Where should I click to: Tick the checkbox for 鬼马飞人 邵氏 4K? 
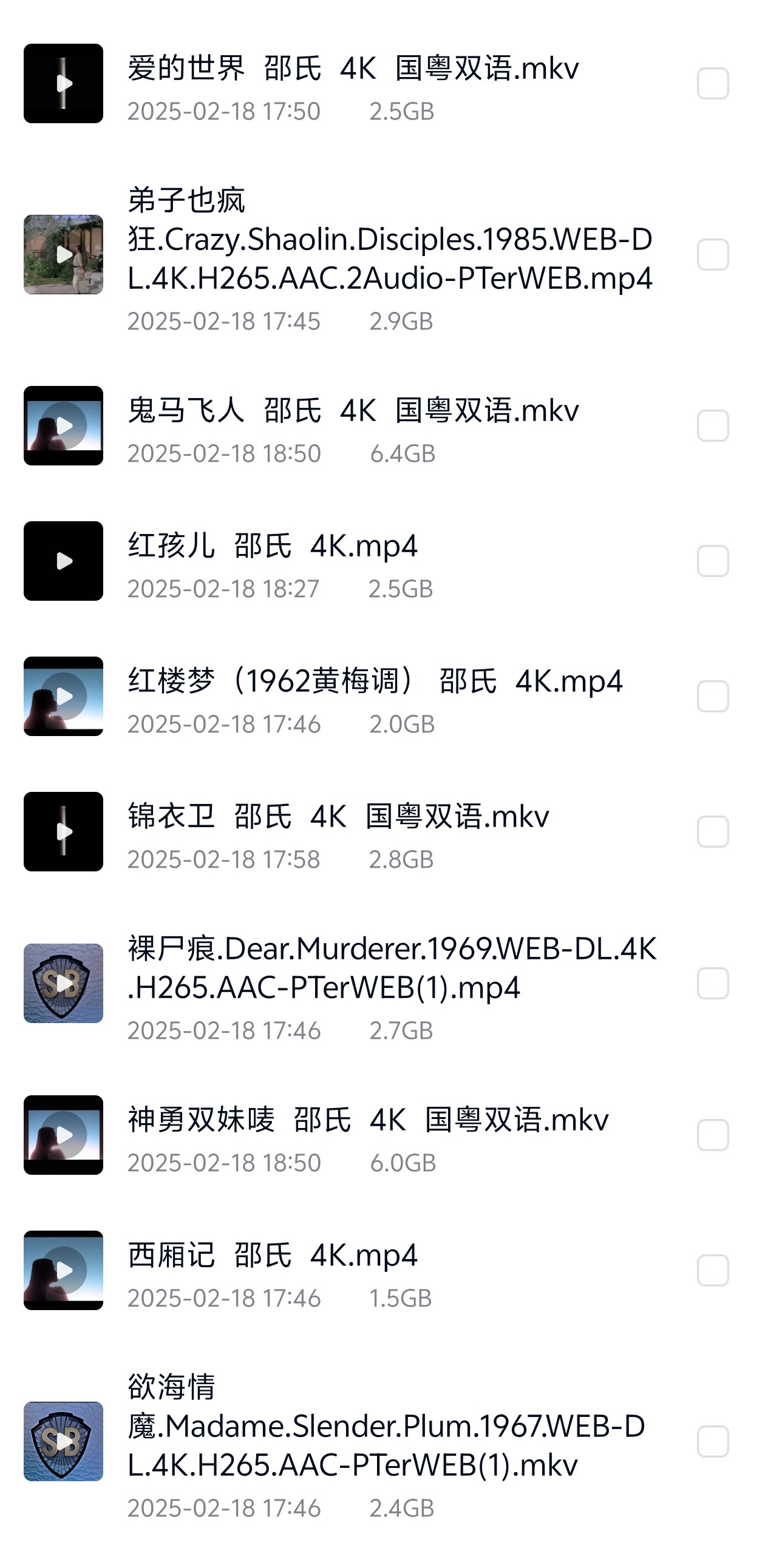[x=713, y=425]
